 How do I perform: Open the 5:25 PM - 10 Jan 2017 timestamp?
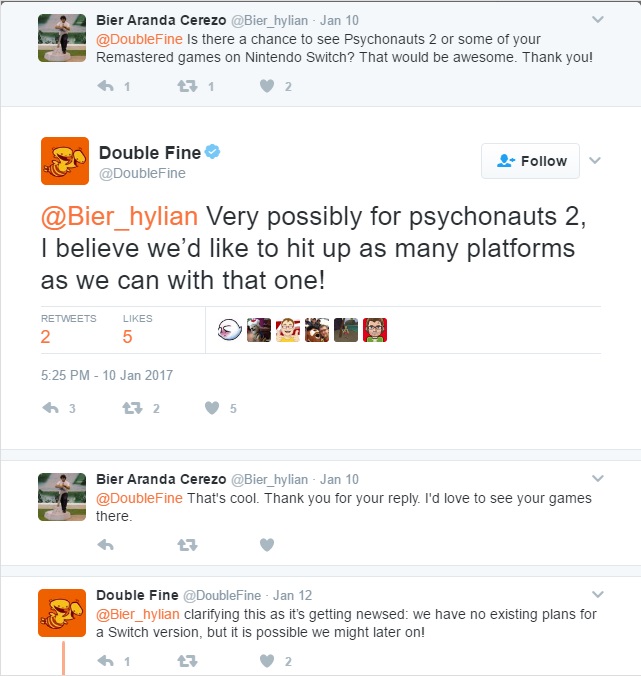[x=107, y=375]
